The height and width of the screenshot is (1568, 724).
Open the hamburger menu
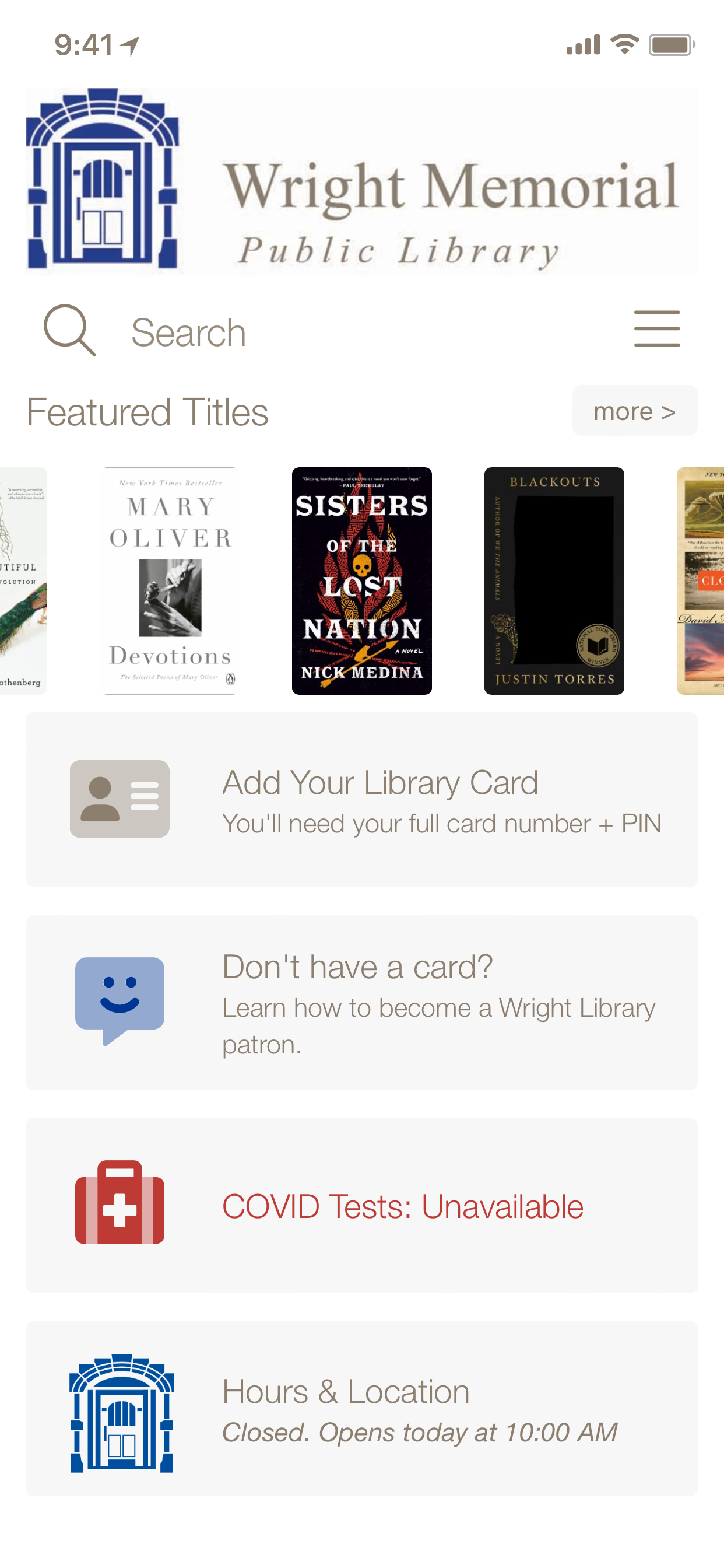point(656,328)
